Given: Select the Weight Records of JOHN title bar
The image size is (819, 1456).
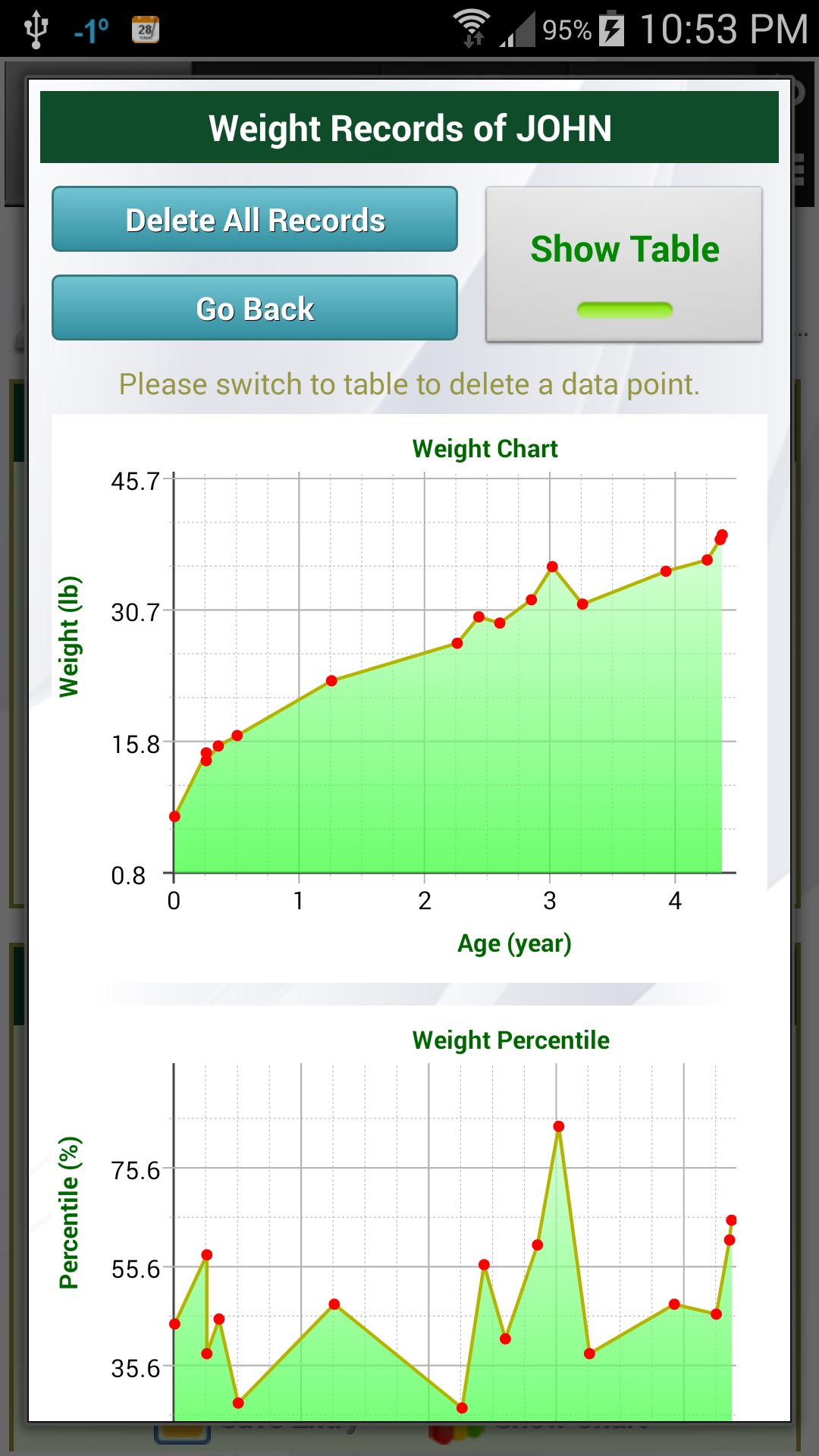Looking at the screenshot, I should pyautogui.click(x=409, y=128).
